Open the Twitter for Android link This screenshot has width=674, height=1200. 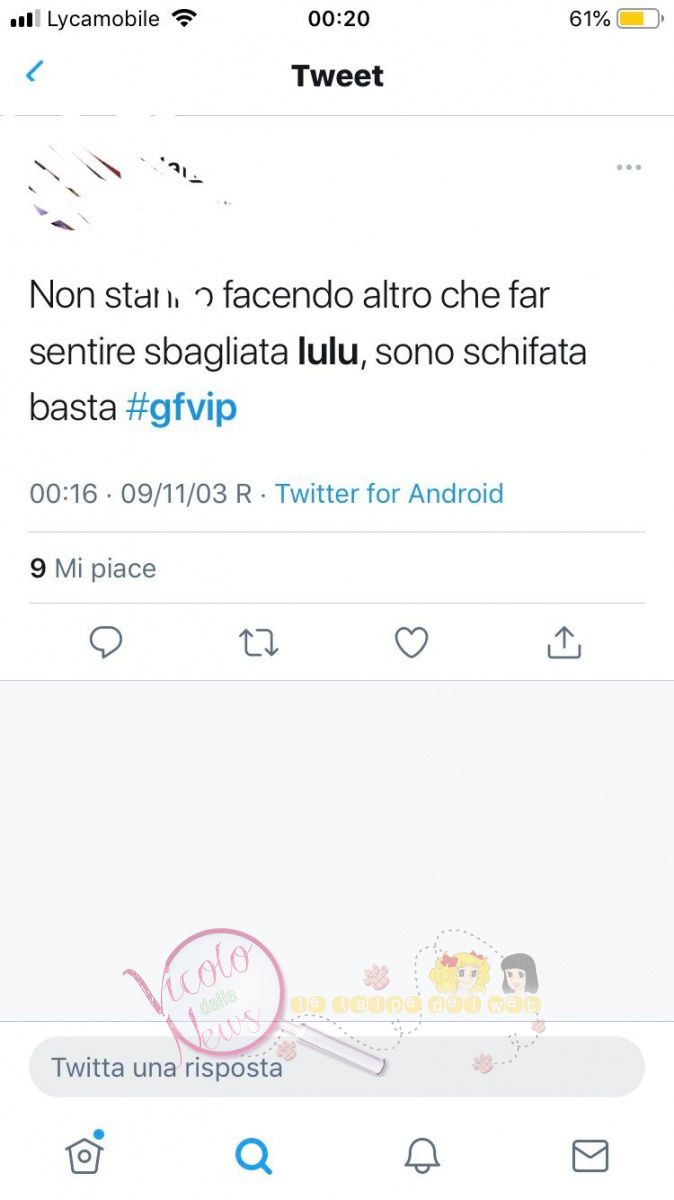pos(389,493)
